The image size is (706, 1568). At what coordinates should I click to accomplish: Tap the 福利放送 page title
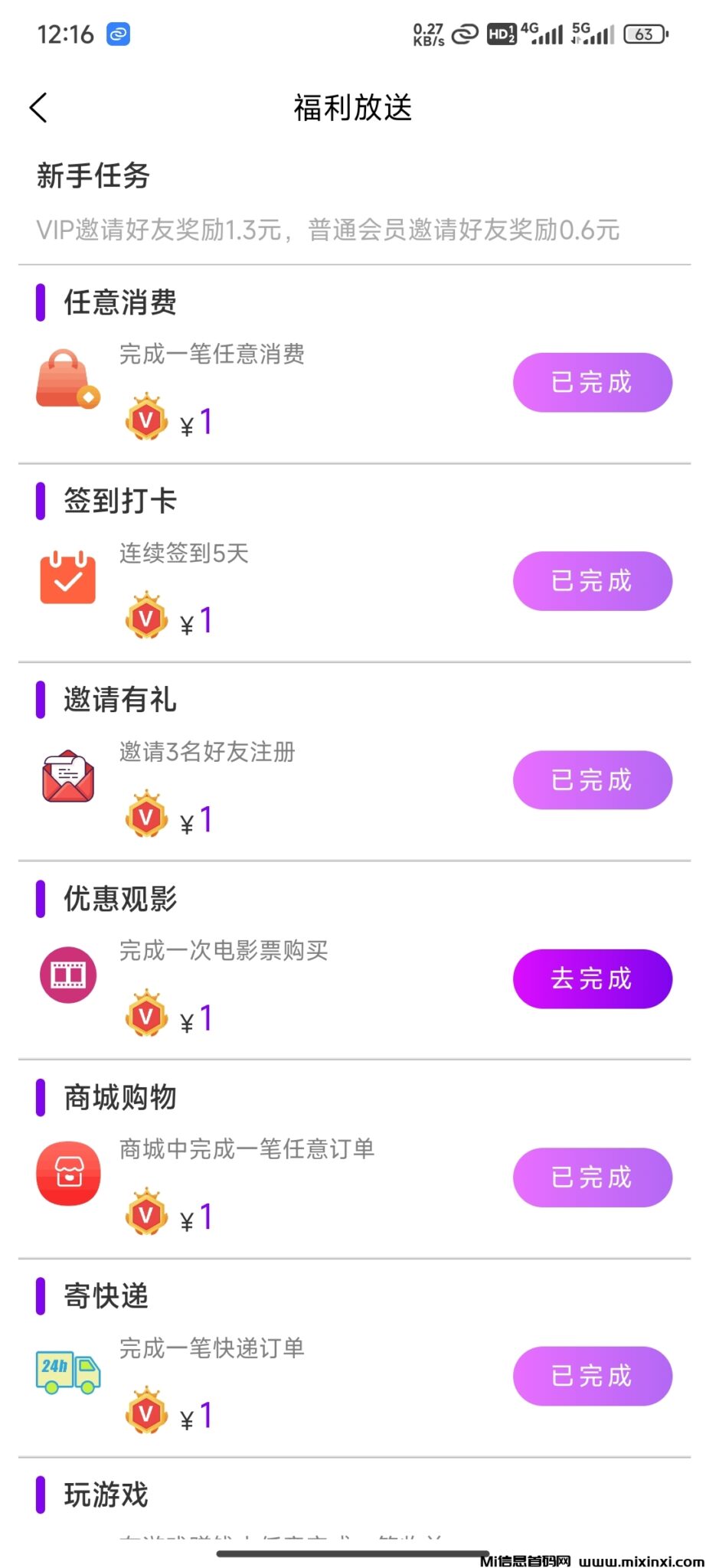353,108
